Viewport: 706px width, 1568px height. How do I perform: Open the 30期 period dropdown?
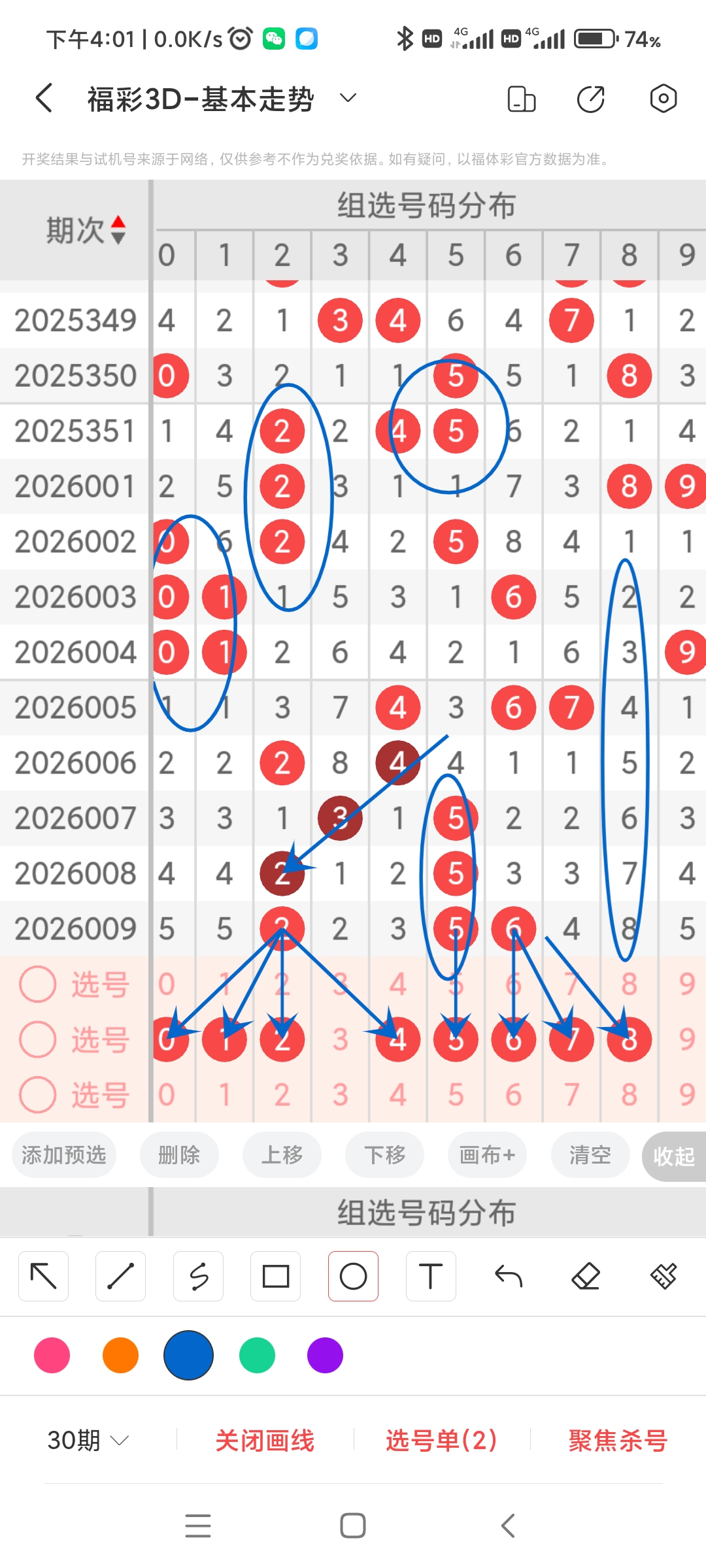(x=88, y=1440)
